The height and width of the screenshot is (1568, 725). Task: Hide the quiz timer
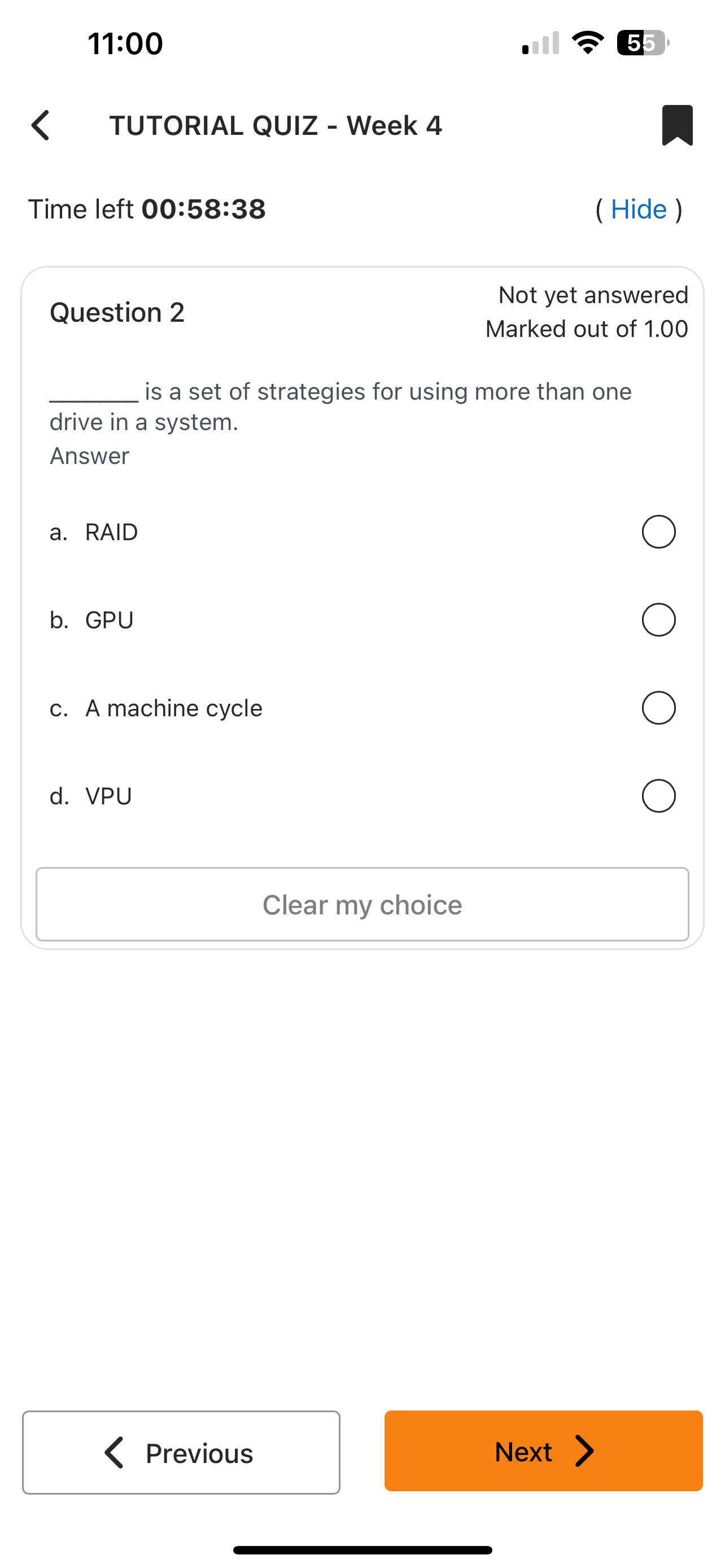[638, 209]
